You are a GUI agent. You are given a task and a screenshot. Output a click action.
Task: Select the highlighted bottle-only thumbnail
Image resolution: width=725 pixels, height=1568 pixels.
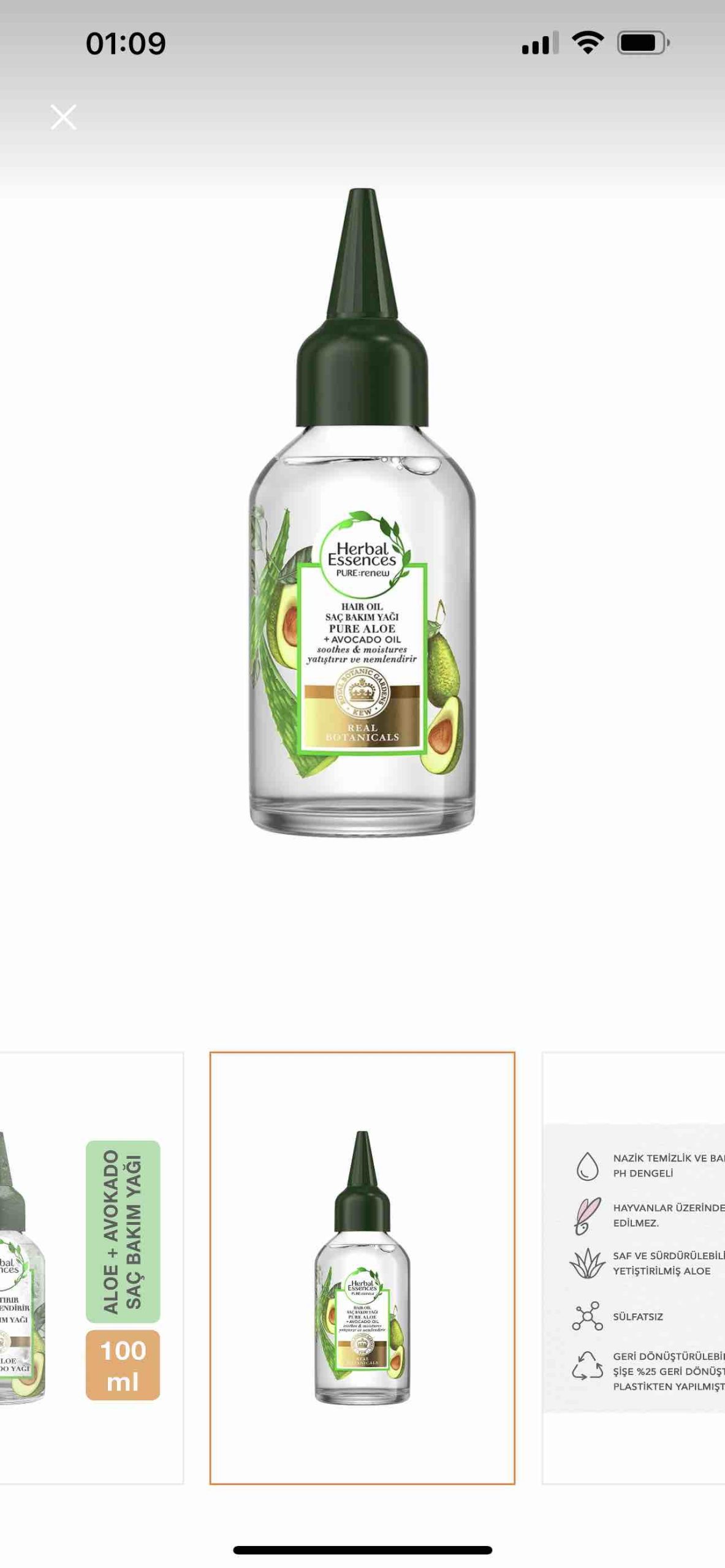(x=362, y=1268)
